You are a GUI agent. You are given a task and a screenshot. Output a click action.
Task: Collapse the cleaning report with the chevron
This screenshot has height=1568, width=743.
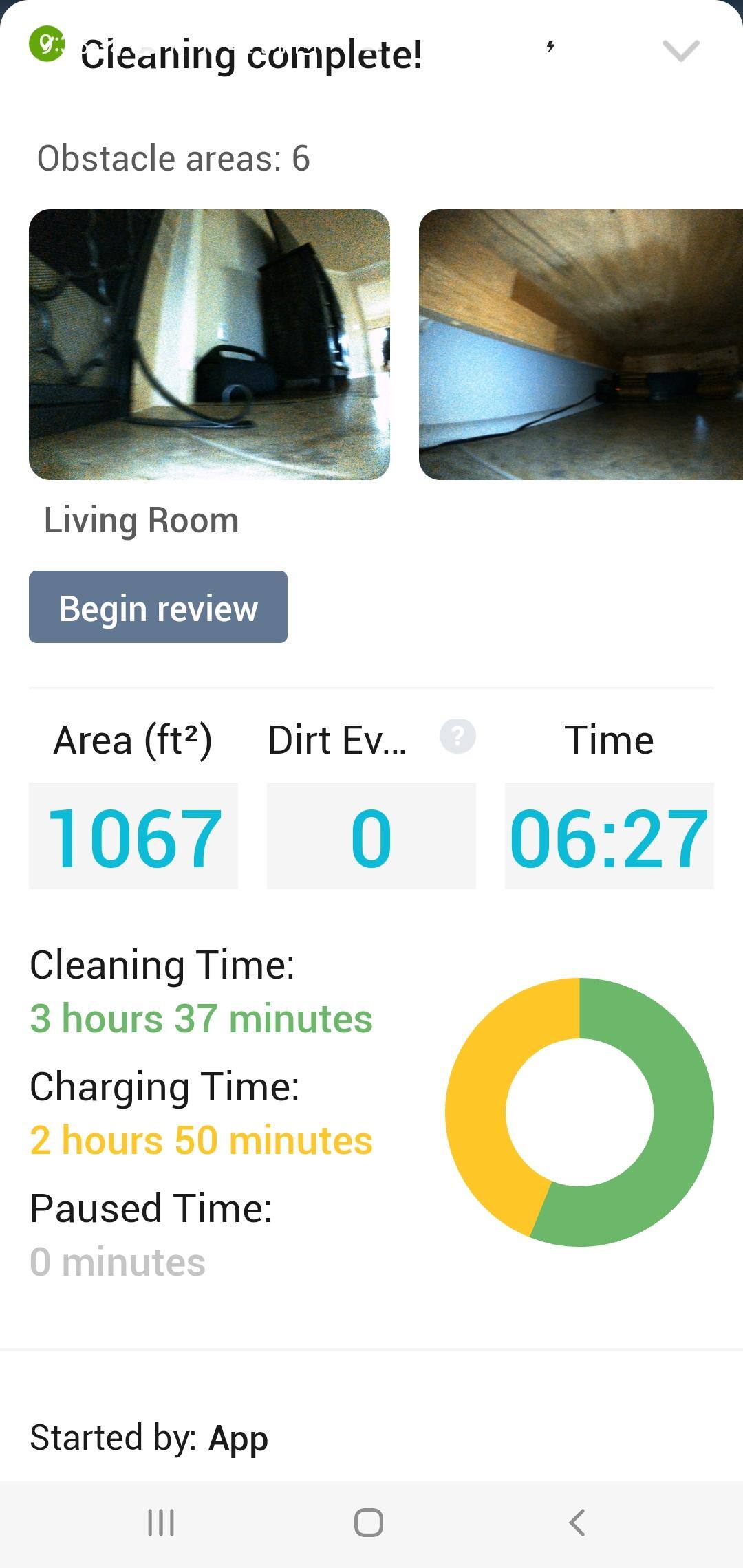(680, 50)
